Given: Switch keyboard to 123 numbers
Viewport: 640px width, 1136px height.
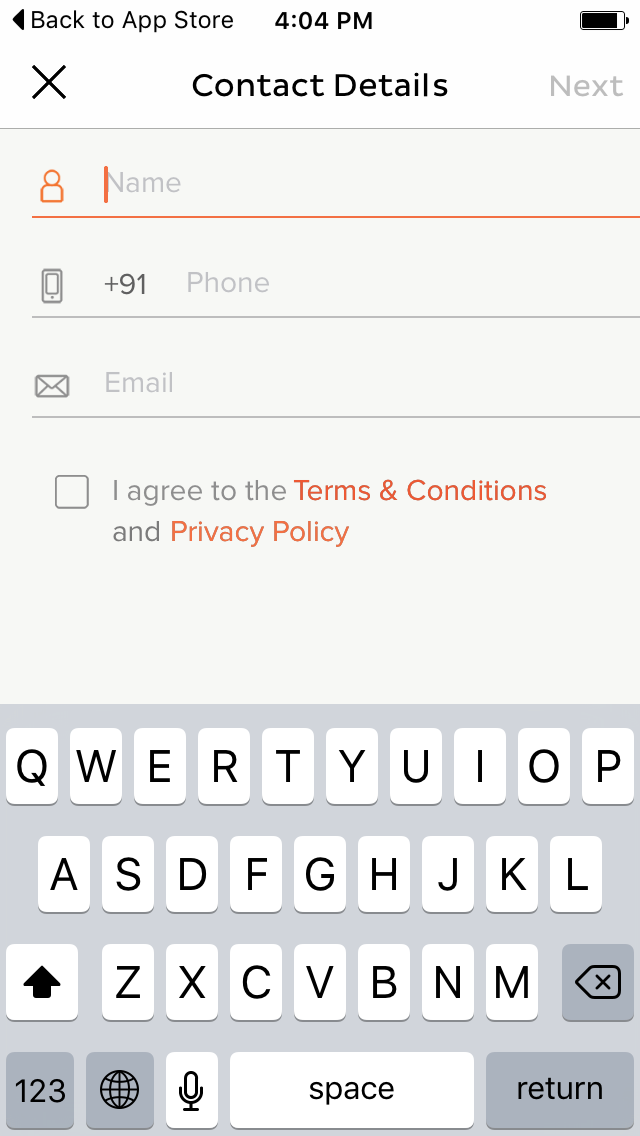Looking at the screenshot, I should click(41, 1089).
